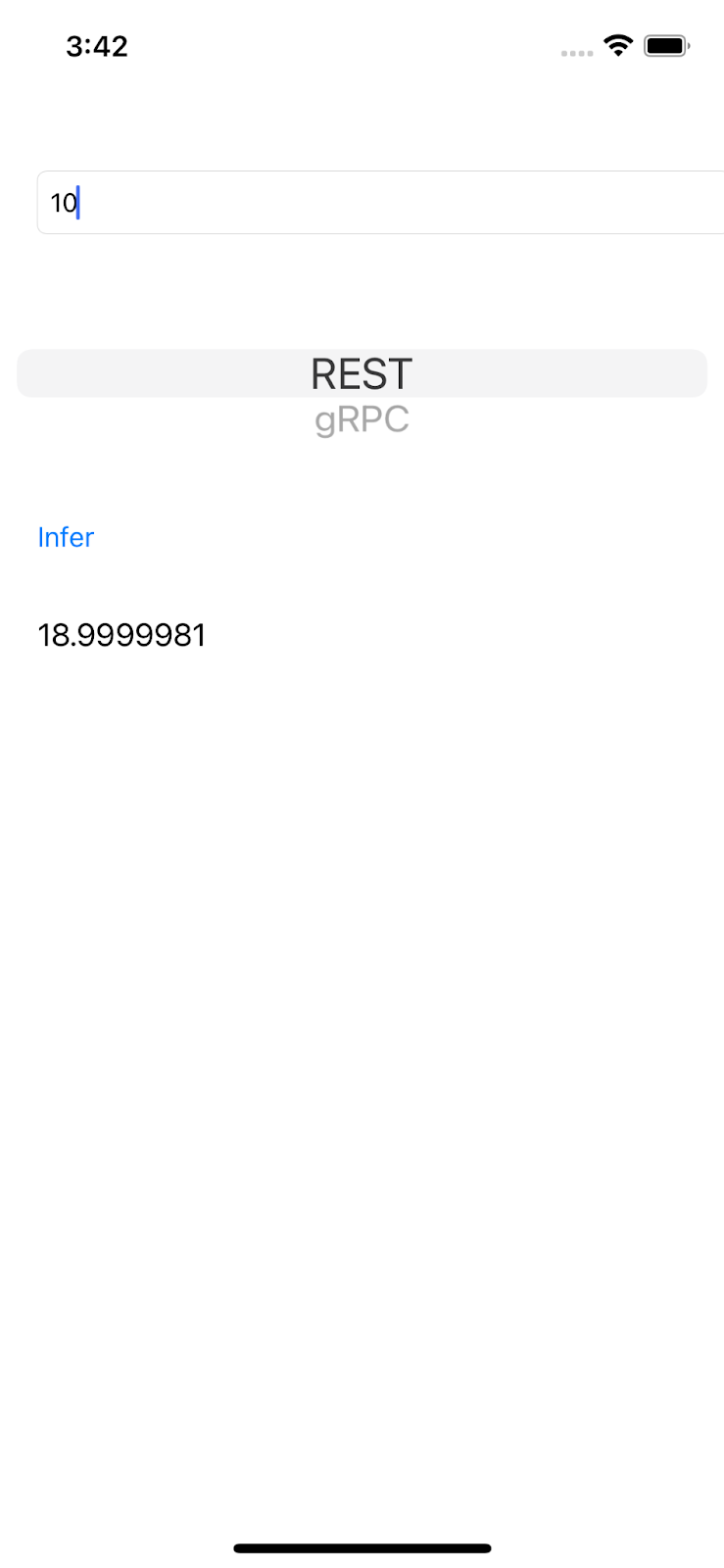The width and height of the screenshot is (724, 1568).
Task: Tap the number input field containing 10
Action: pyautogui.click(x=196, y=202)
